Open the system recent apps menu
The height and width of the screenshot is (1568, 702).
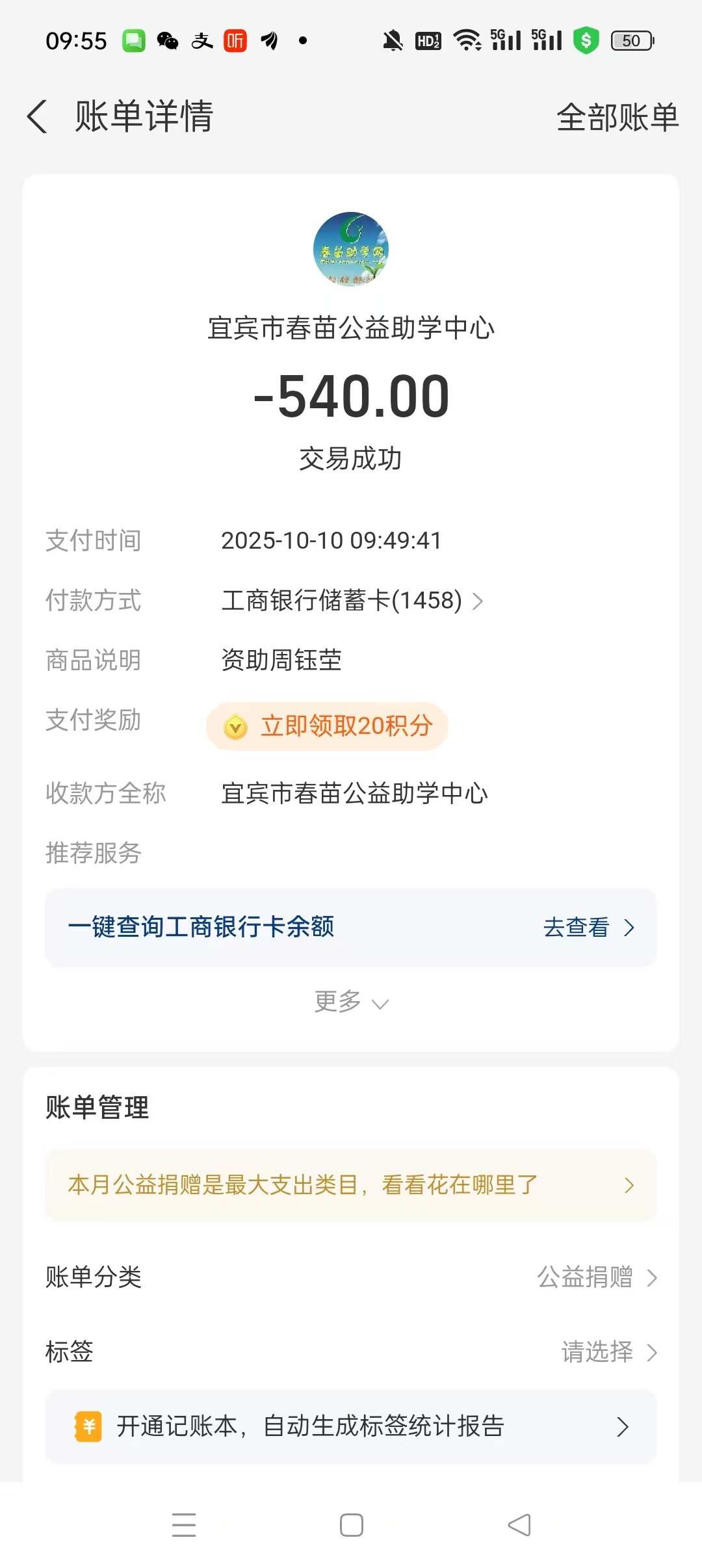pyautogui.click(x=184, y=1525)
